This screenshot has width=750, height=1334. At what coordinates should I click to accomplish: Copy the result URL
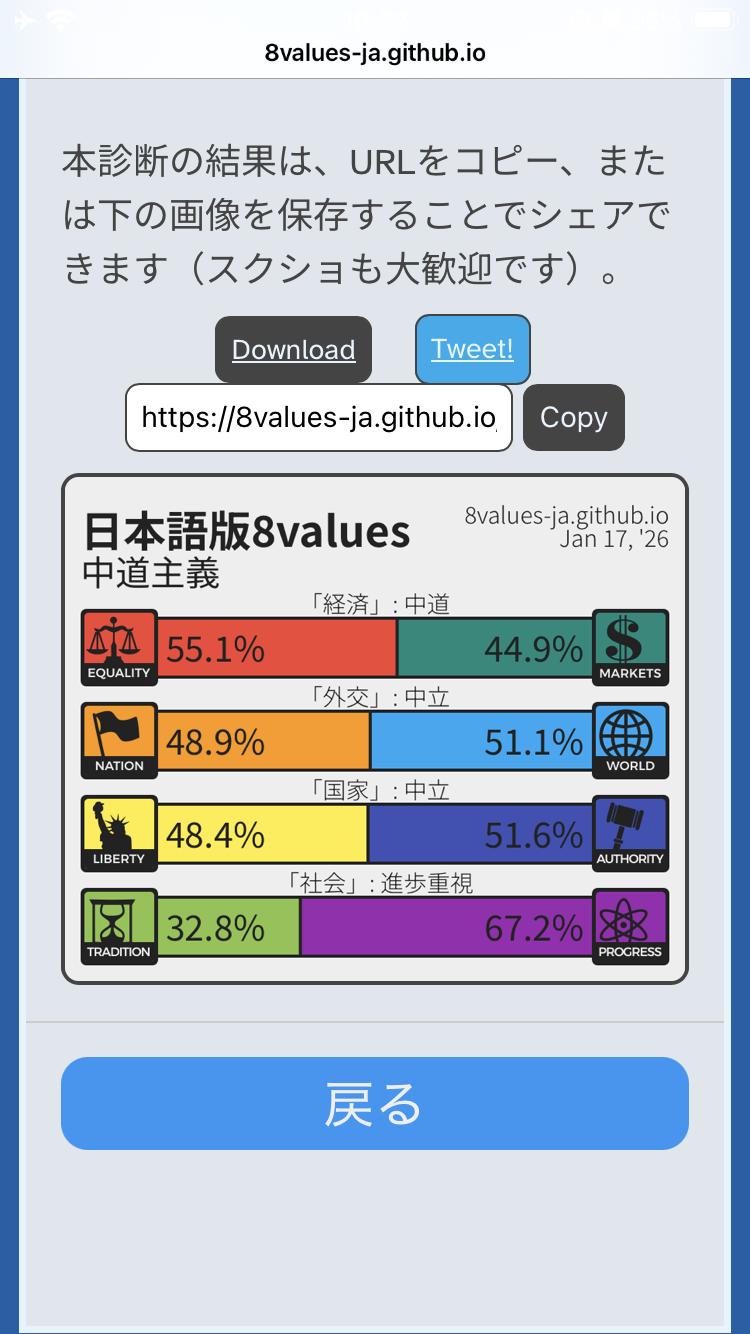[574, 417]
